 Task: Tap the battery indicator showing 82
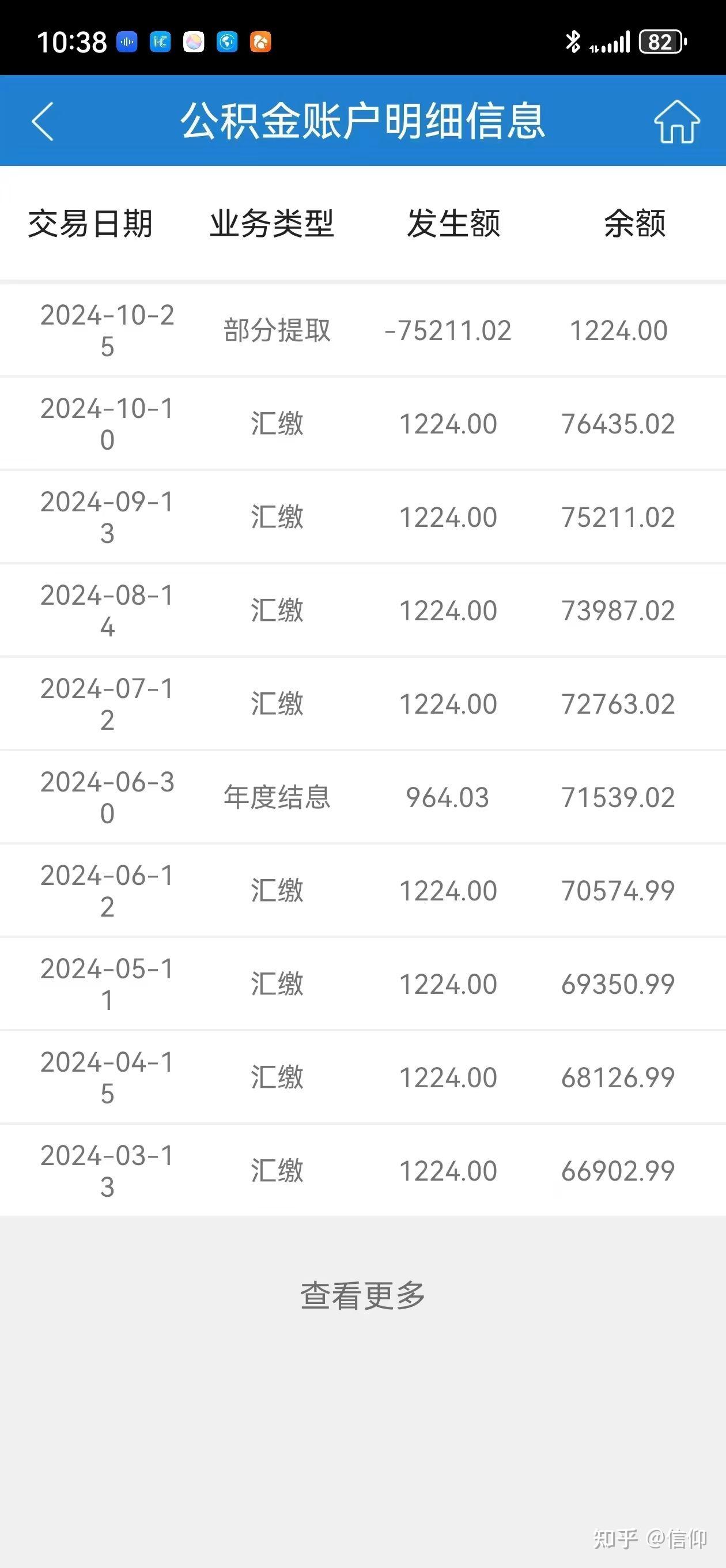tap(661, 42)
